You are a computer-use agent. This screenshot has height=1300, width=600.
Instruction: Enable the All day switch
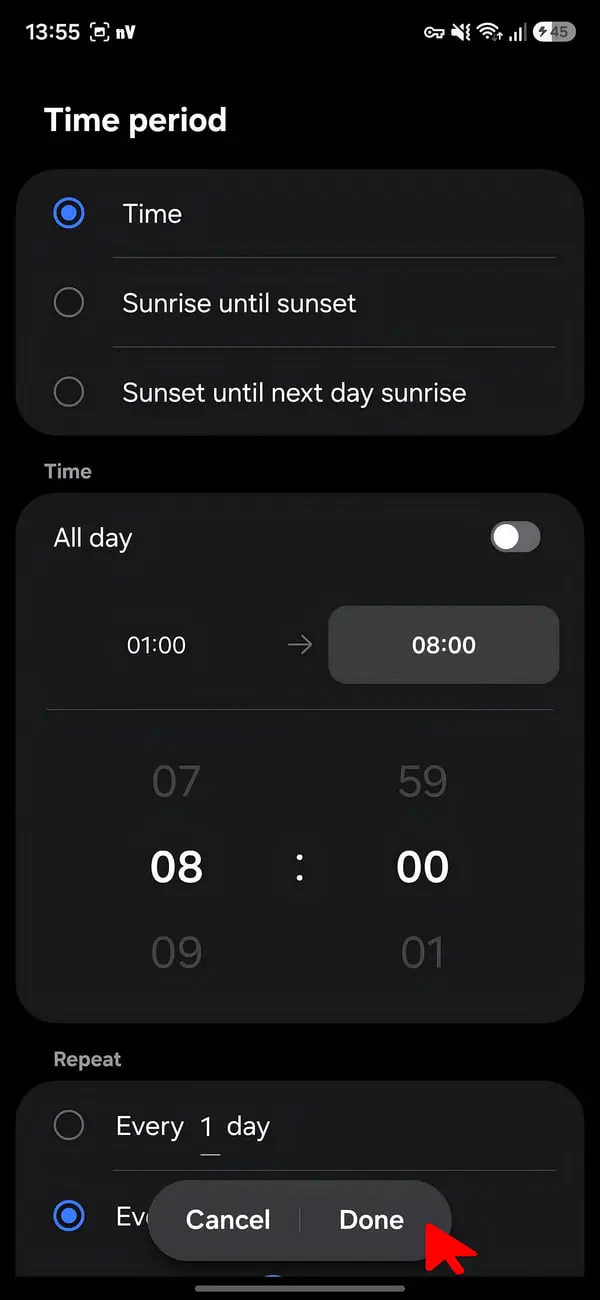coord(515,537)
